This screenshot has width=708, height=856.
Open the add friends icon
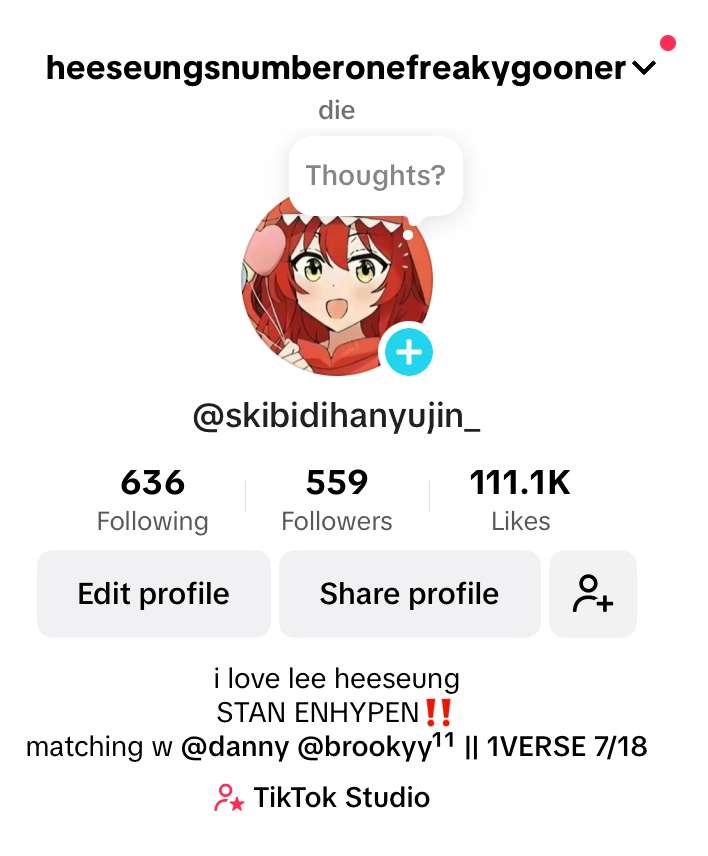point(593,594)
